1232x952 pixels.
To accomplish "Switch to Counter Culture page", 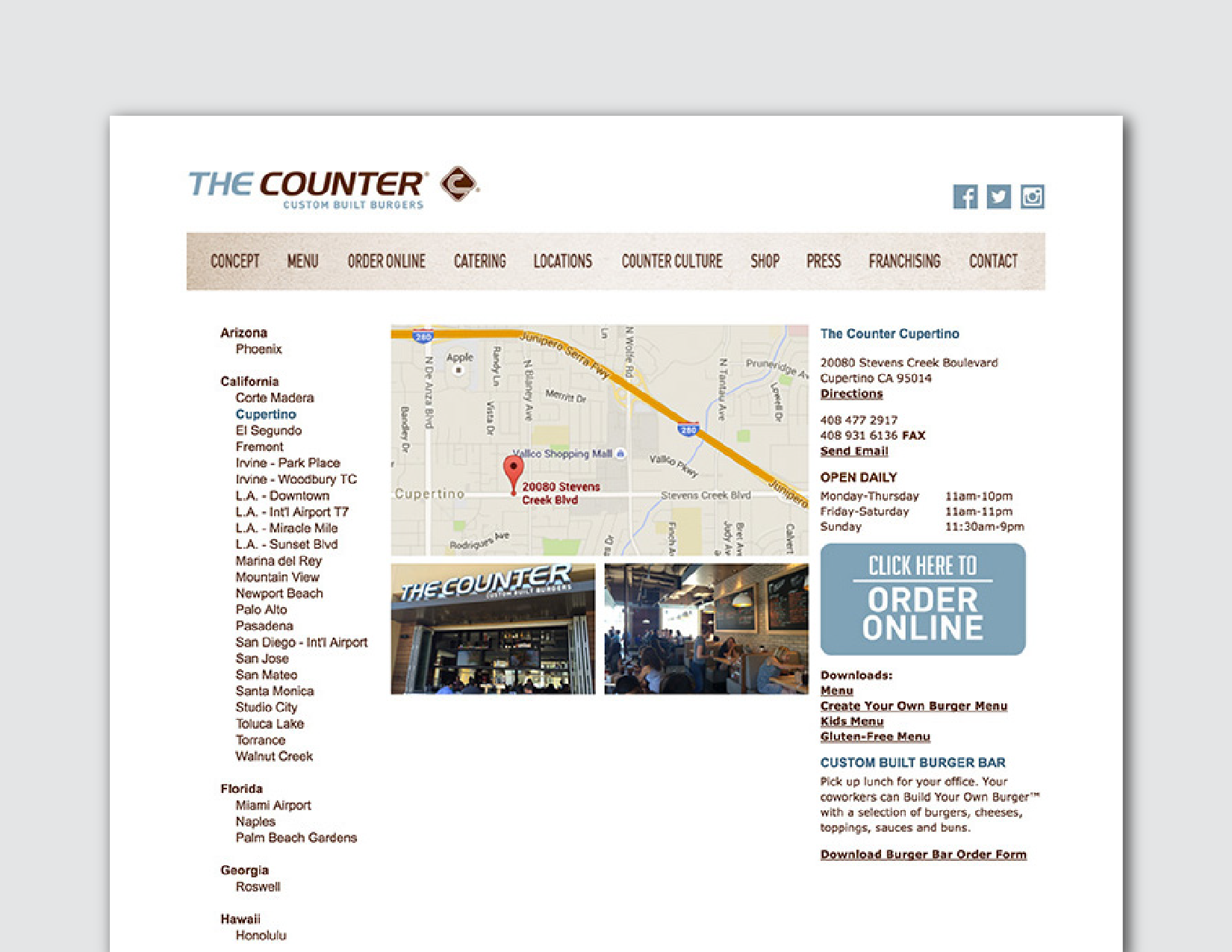I will pos(672,261).
